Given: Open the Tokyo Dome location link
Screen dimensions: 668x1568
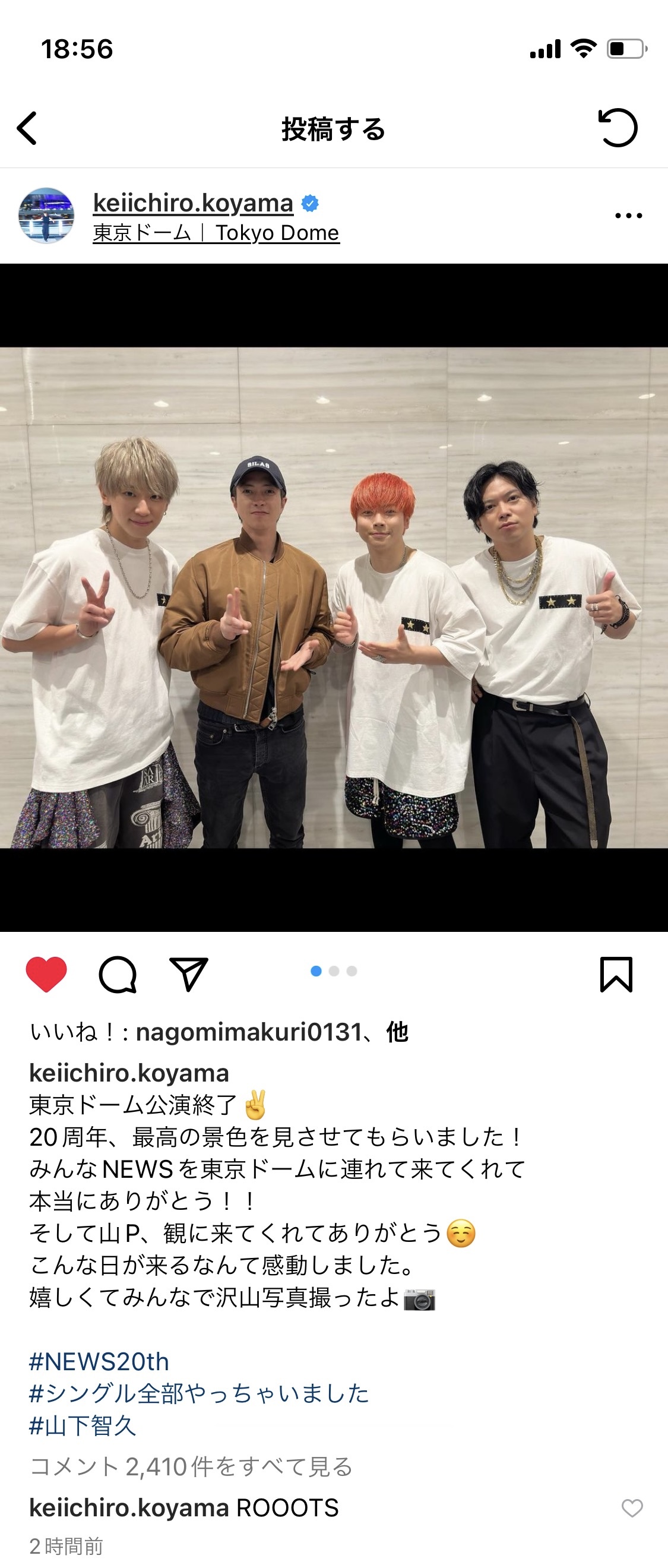Looking at the screenshot, I should pyautogui.click(x=216, y=233).
